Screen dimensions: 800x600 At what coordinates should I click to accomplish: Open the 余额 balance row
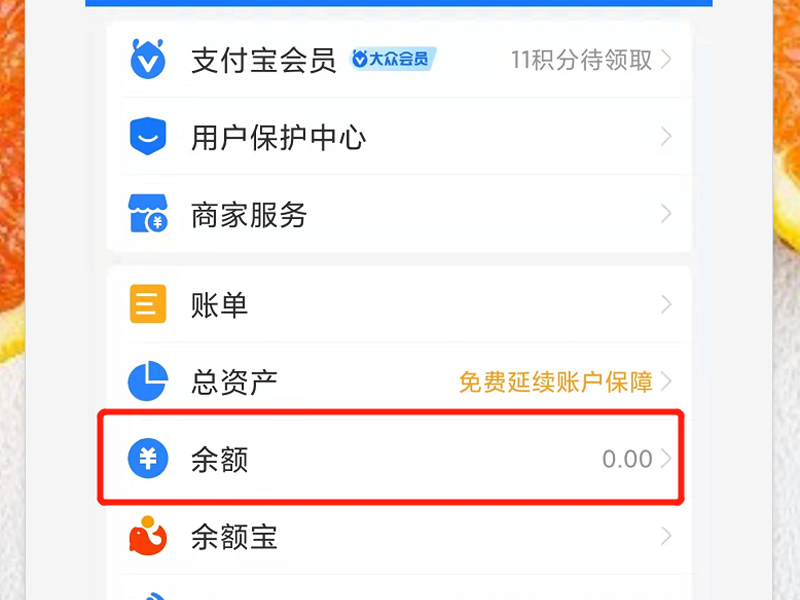click(220, 459)
